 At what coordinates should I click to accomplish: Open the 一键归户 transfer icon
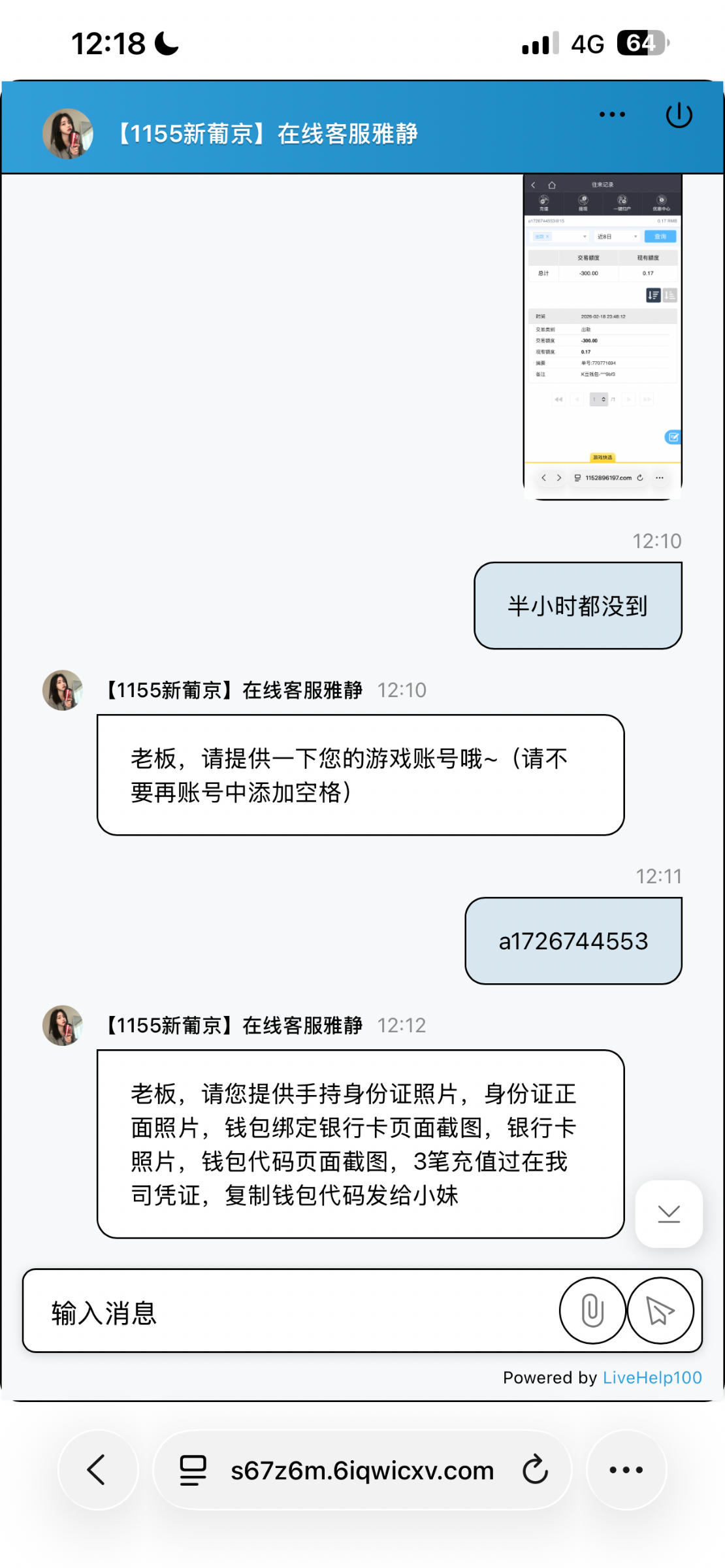[622, 201]
